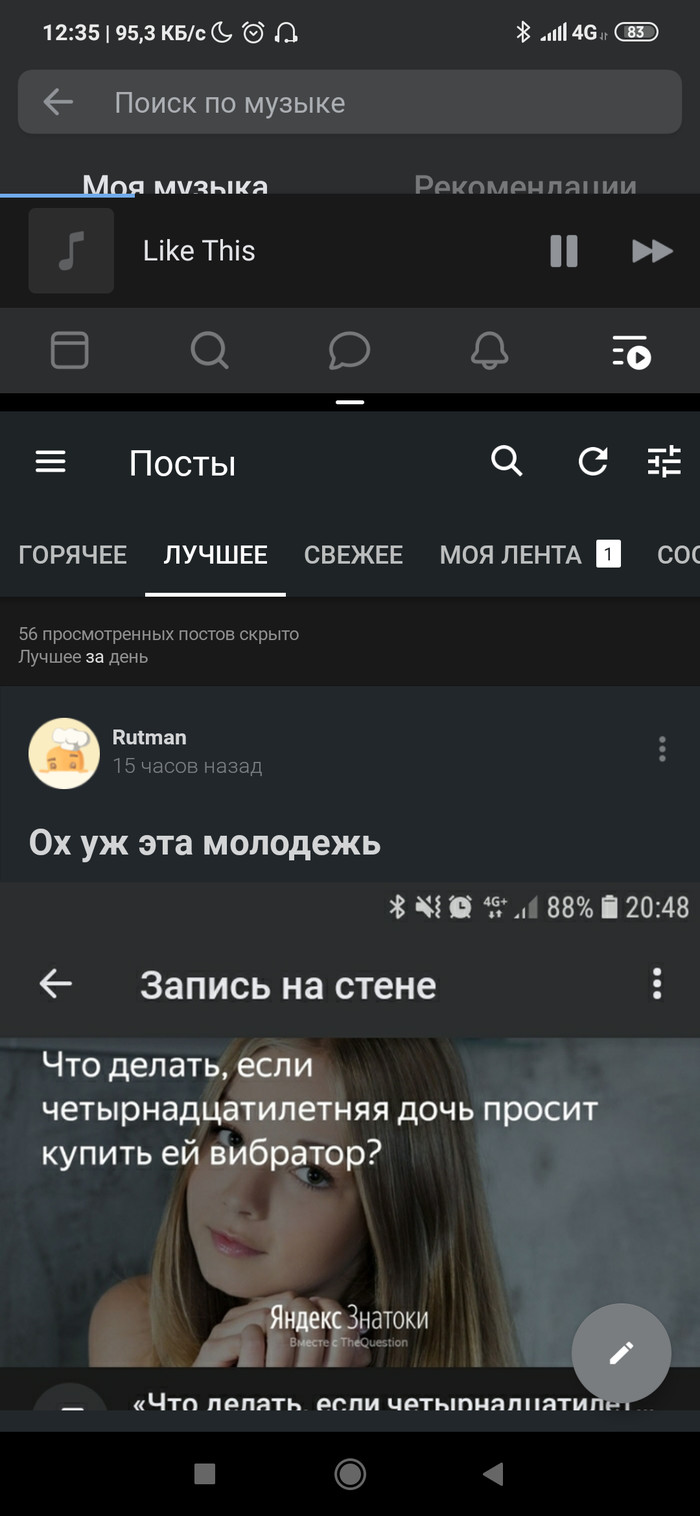Skip to the next track
The width and height of the screenshot is (700, 1516).
[x=652, y=251]
